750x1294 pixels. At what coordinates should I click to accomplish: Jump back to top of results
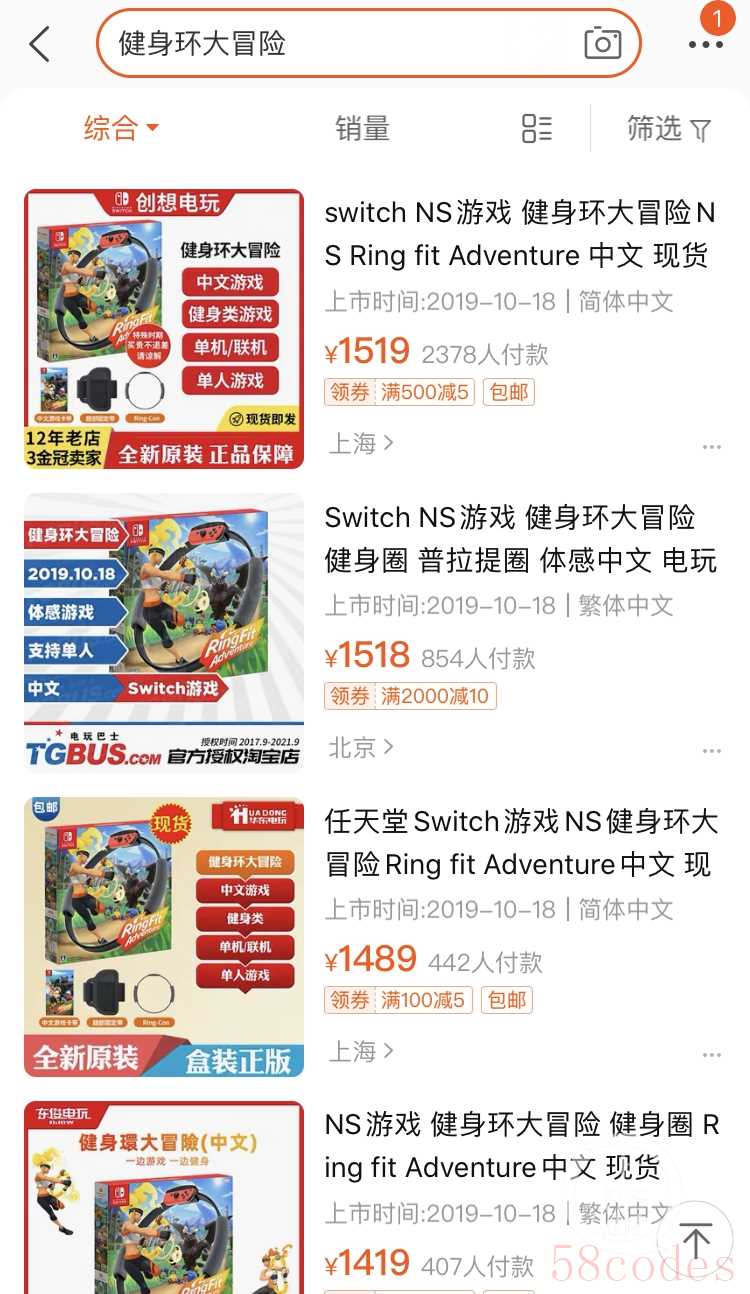pos(695,1240)
